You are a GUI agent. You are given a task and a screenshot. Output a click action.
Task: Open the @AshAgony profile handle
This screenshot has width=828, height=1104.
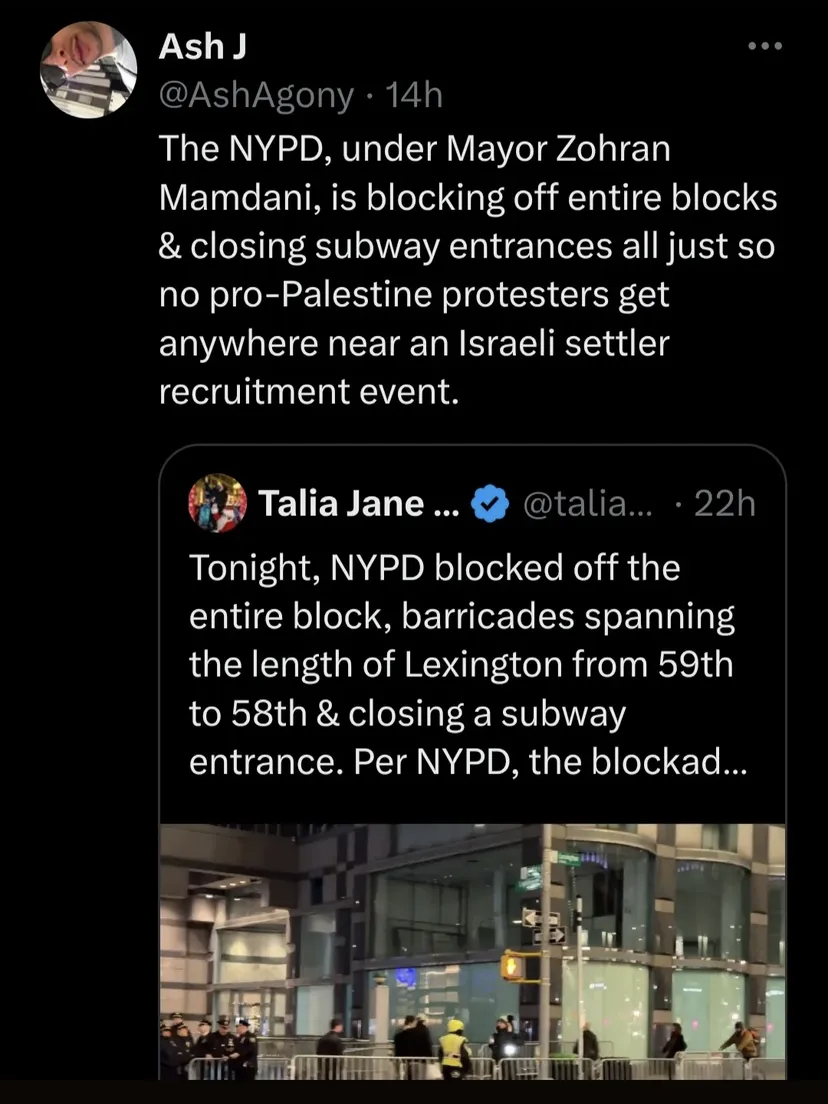tap(257, 95)
